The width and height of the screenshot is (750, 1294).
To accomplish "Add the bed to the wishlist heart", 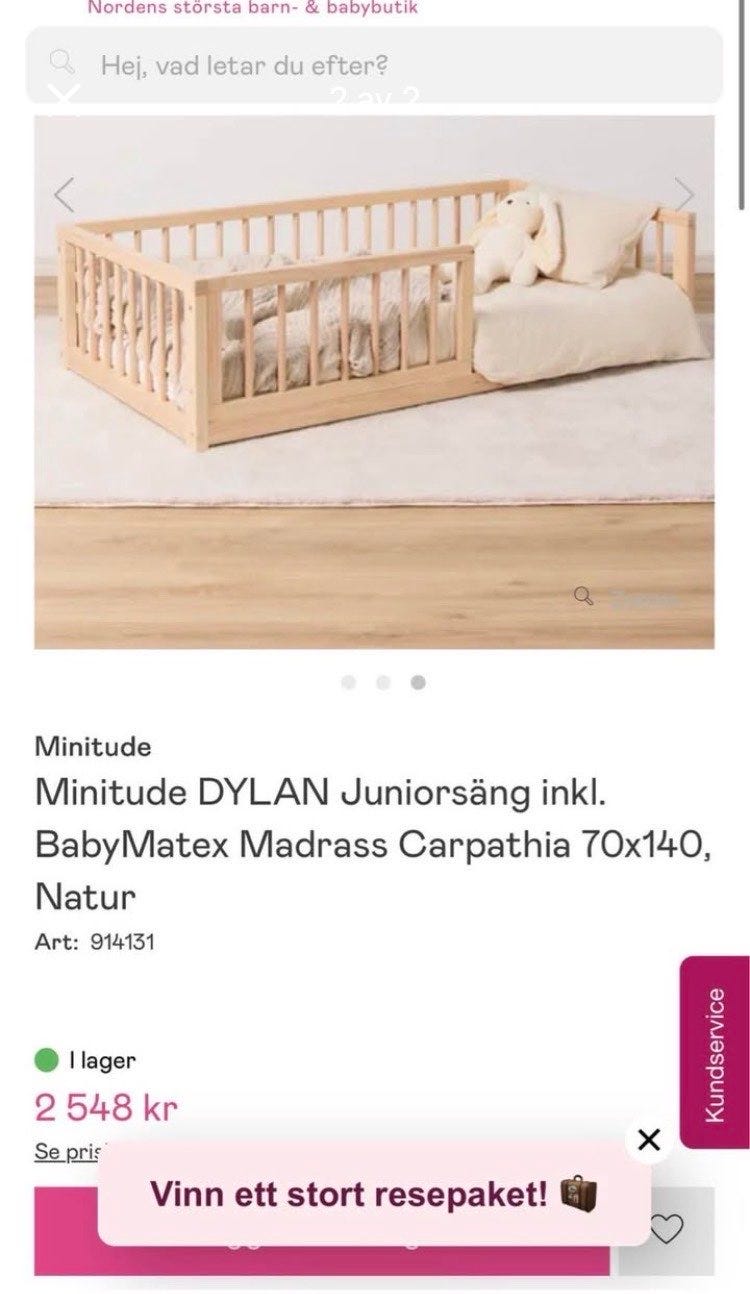I will (666, 1230).
